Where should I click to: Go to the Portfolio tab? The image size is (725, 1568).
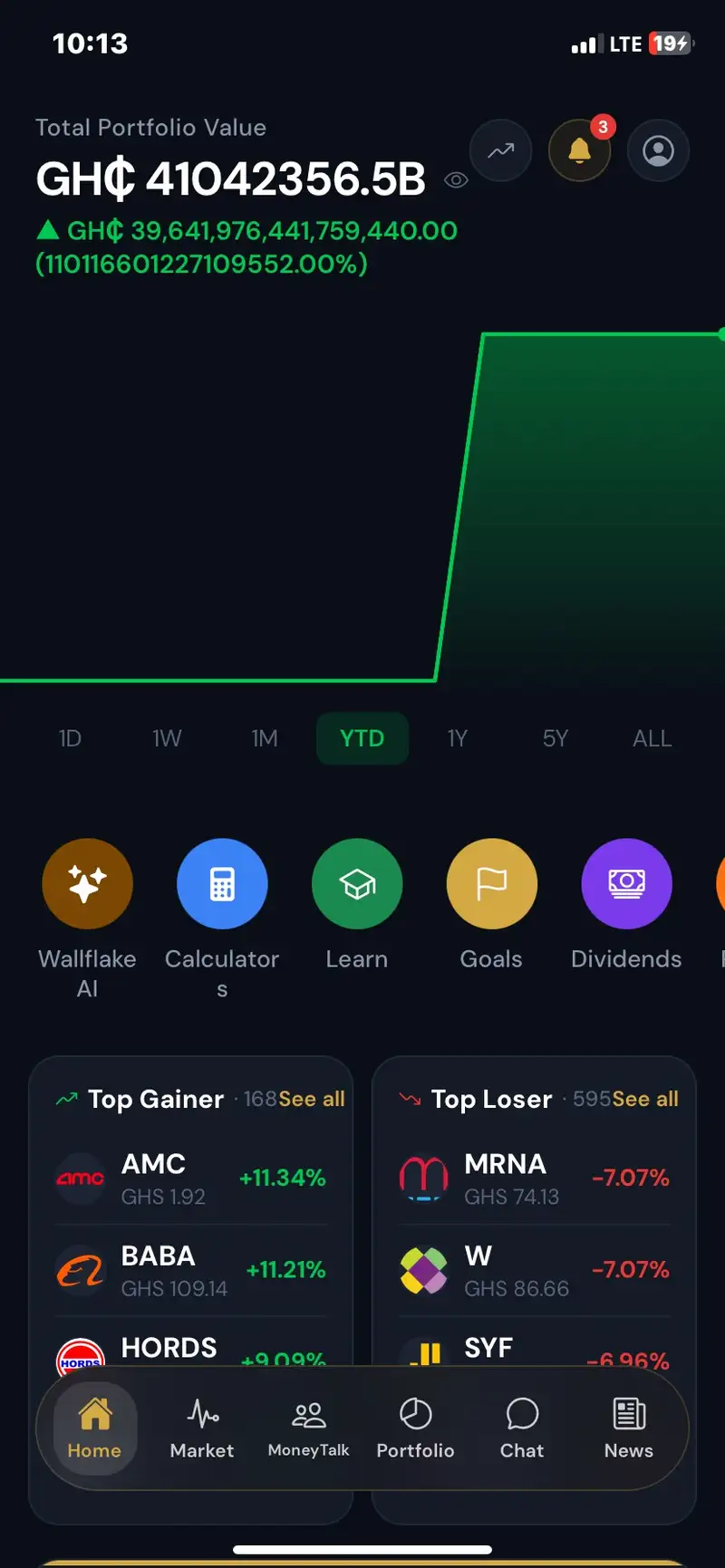coord(415,1429)
